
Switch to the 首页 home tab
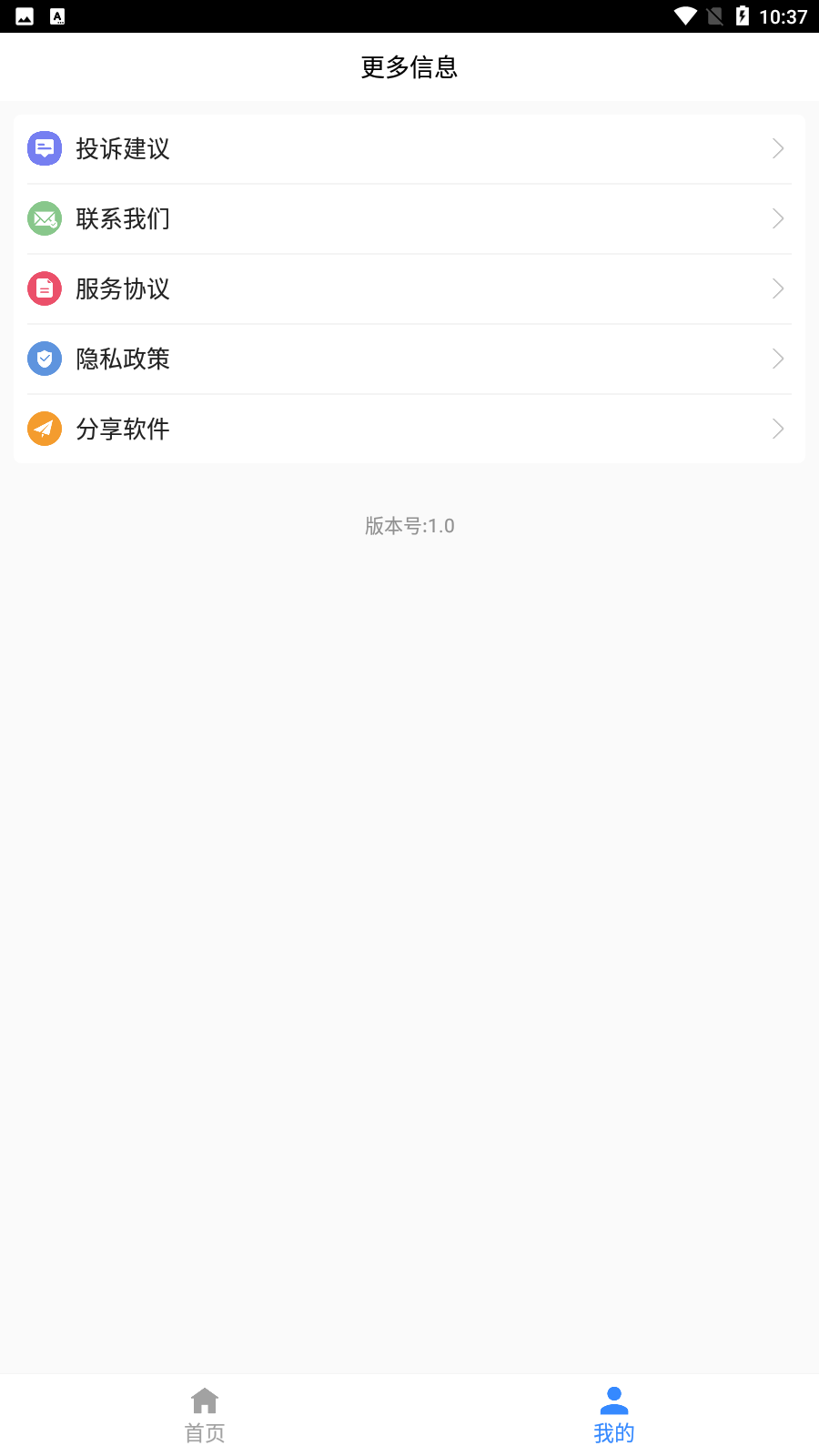[205, 1415]
